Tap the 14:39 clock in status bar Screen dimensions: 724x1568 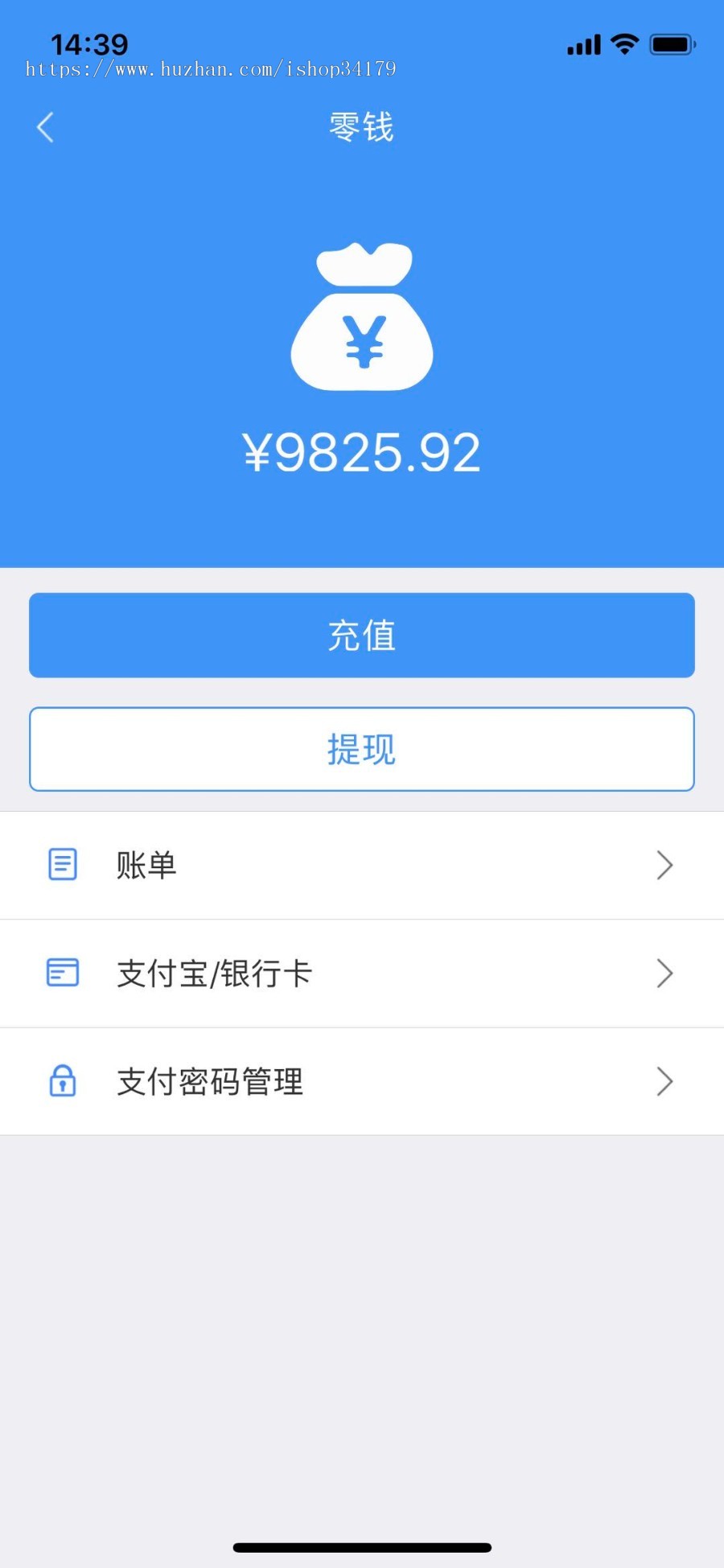tap(87, 44)
